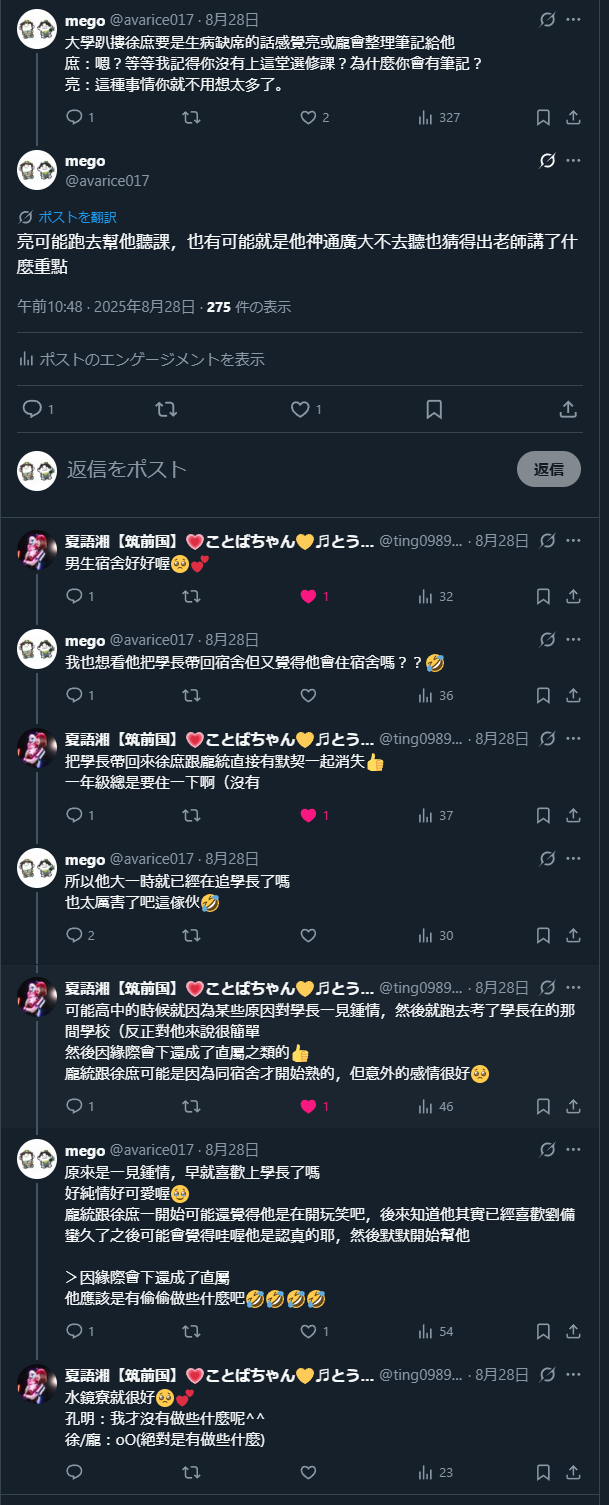Comment on the reply 可能高中的時候就因為某些原因
The image size is (609, 1505).
(x=74, y=1106)
